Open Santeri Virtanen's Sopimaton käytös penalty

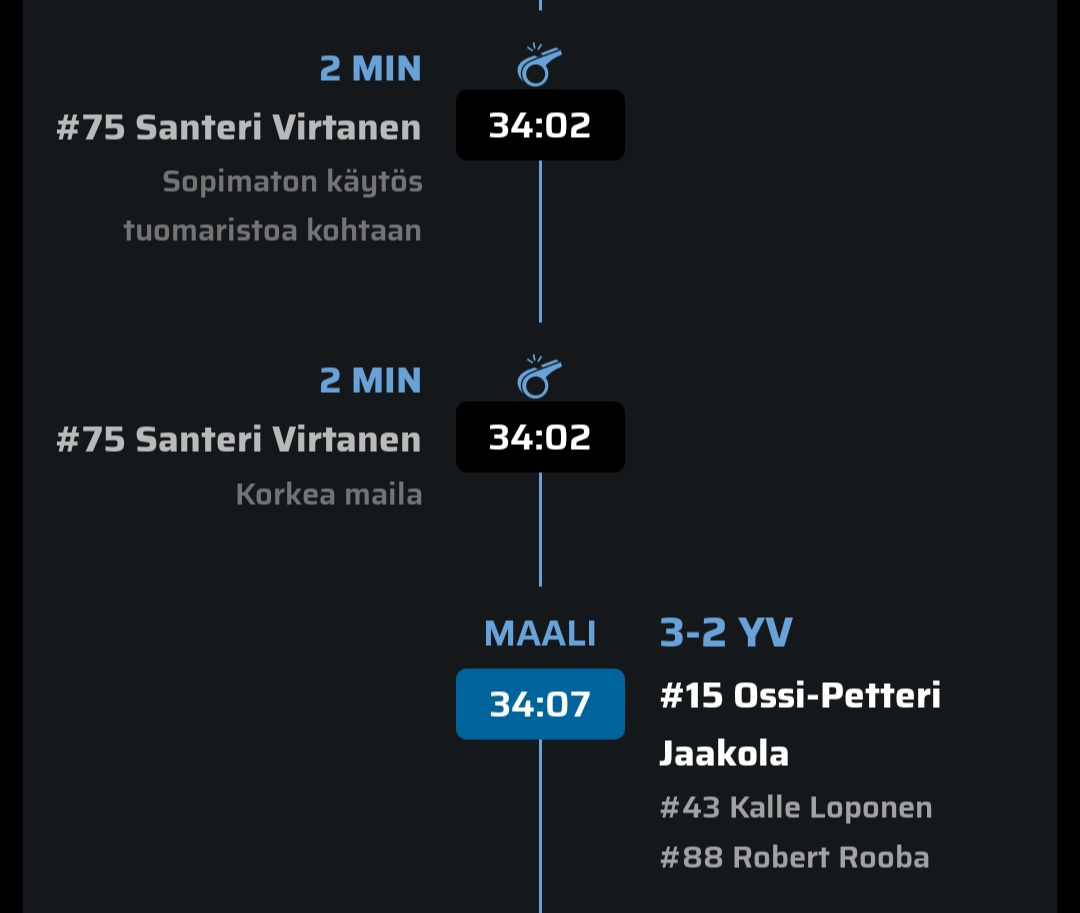pyautogui.click(x=238, y=128)
